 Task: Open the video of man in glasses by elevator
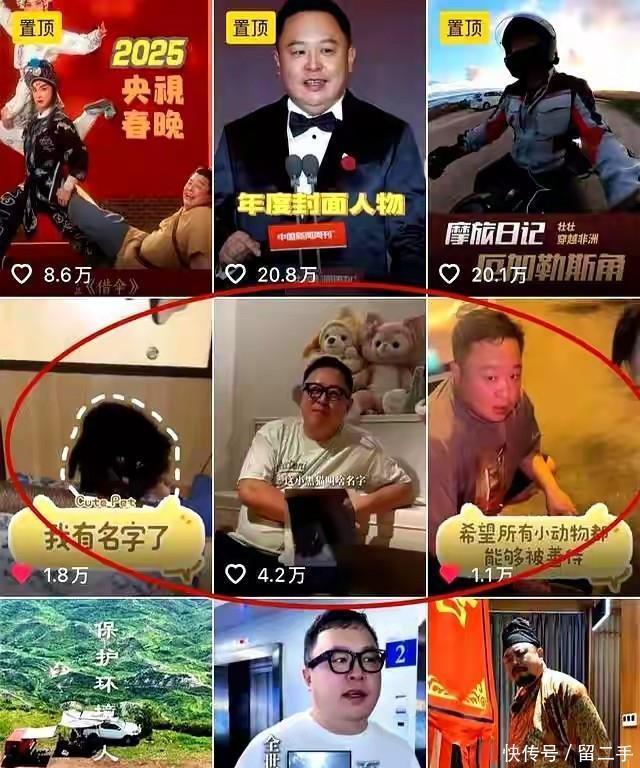(320, 685)
